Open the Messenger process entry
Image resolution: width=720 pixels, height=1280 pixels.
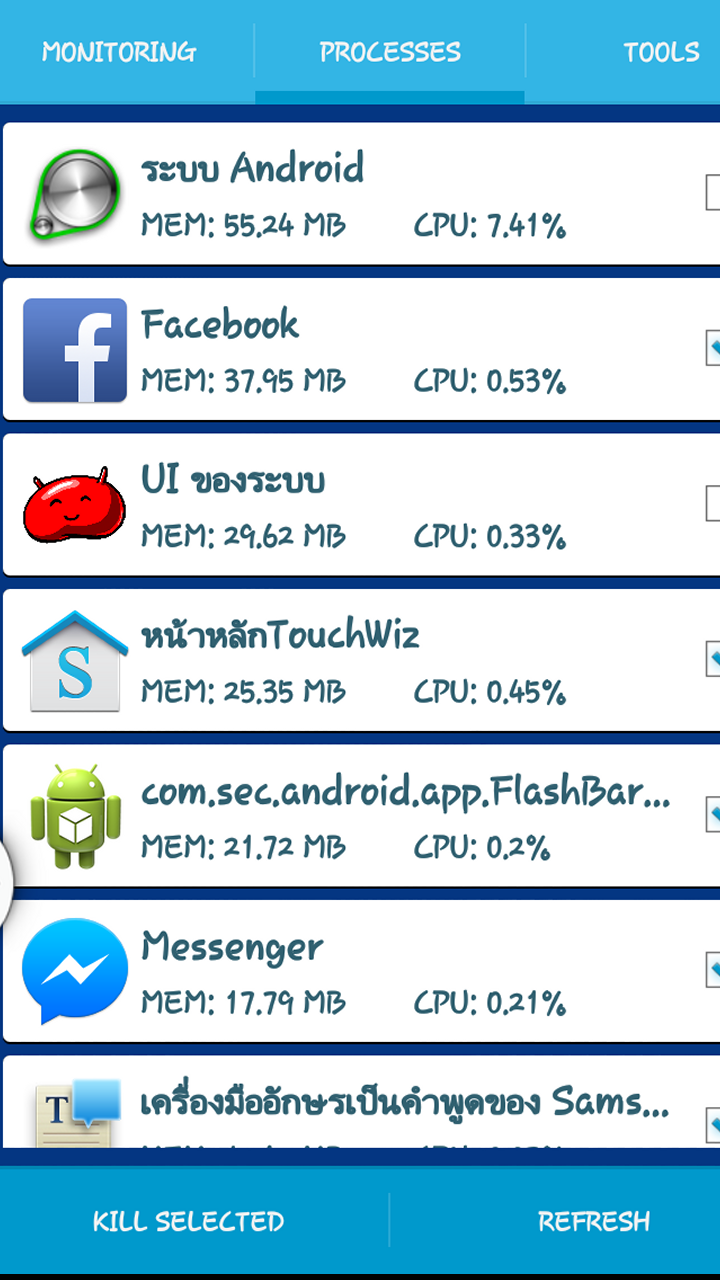tap(350, 971)
